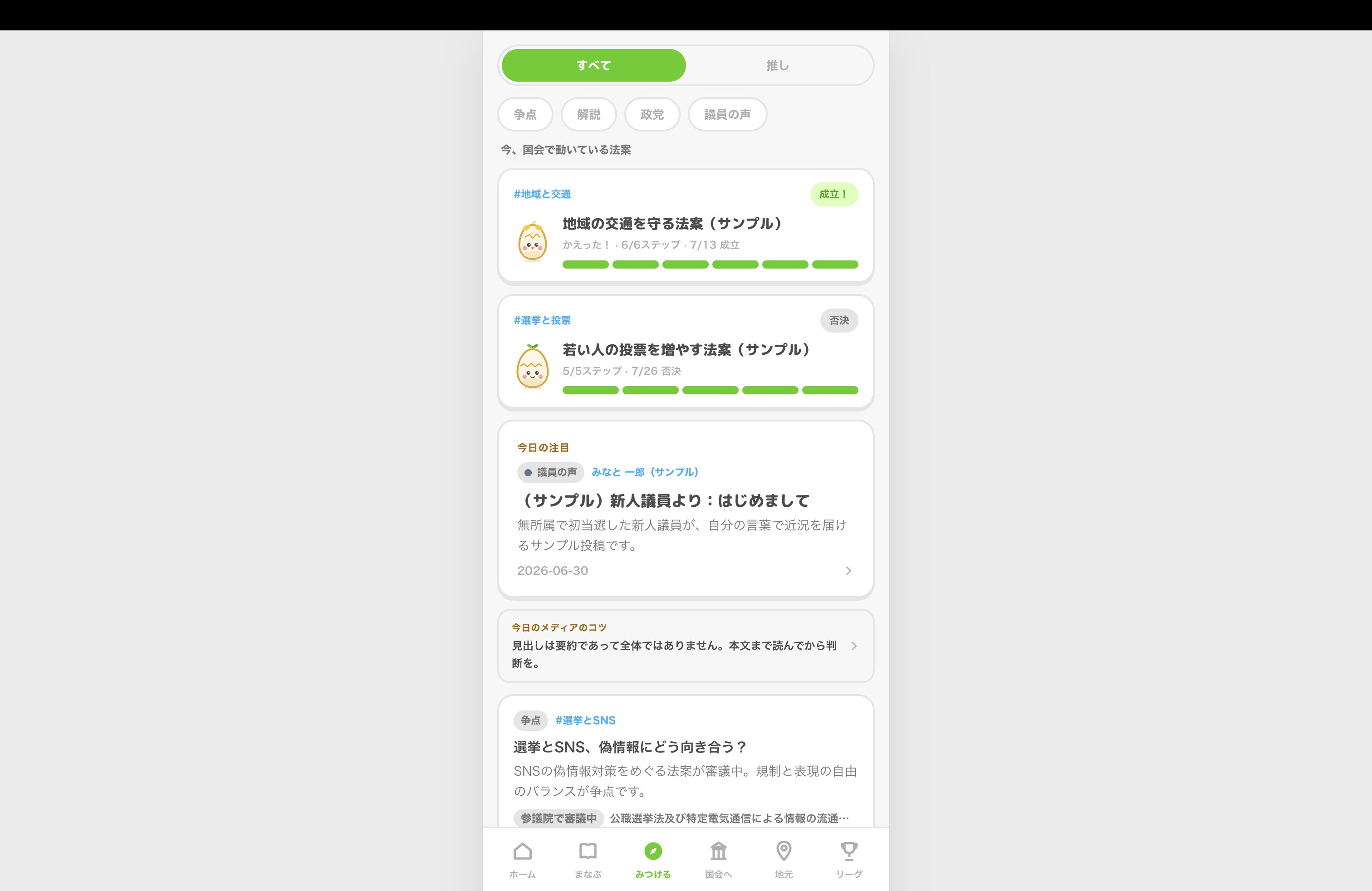Open the 新人議員より：はじめまして post
Screen dimensions: 1372x891
[686, 509]
